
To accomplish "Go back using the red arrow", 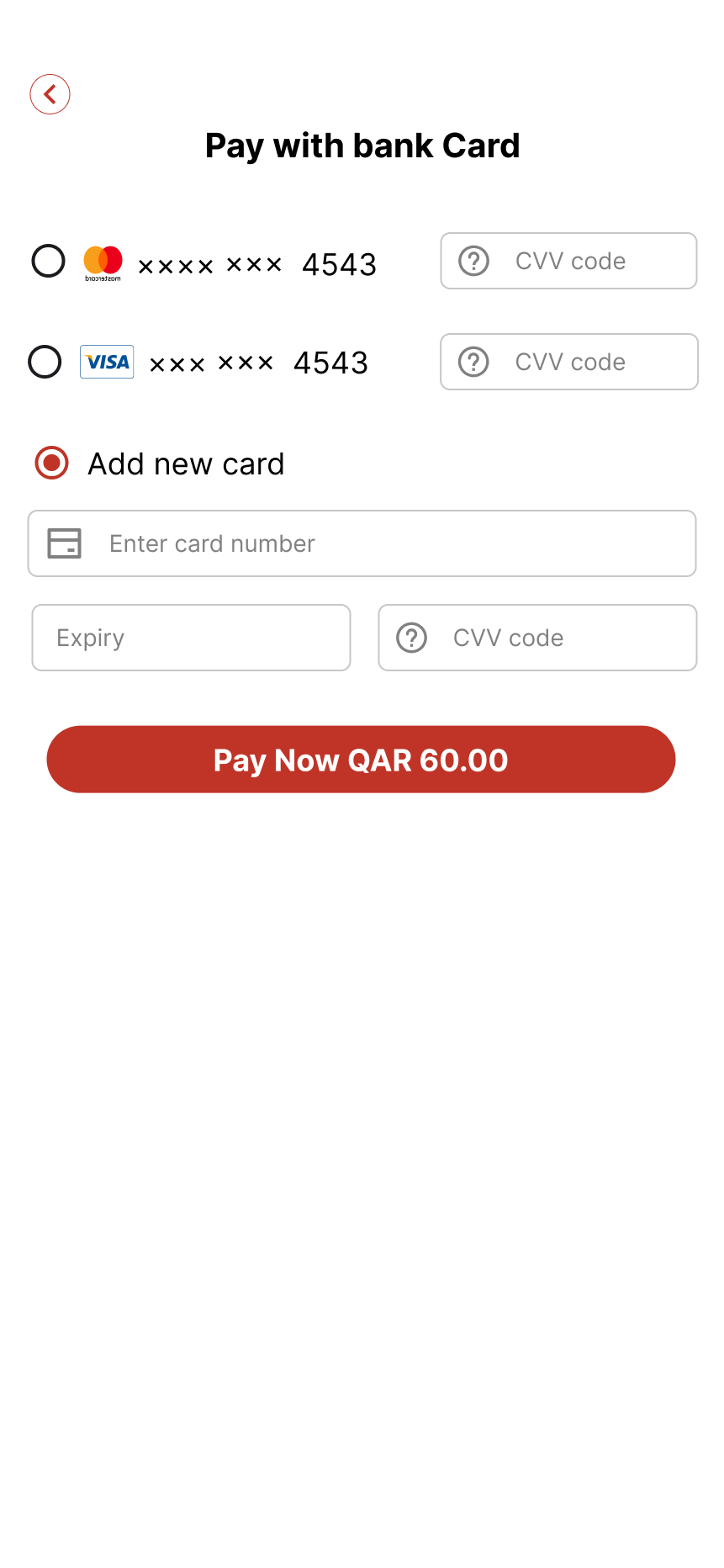I will [x=50, y=94].
